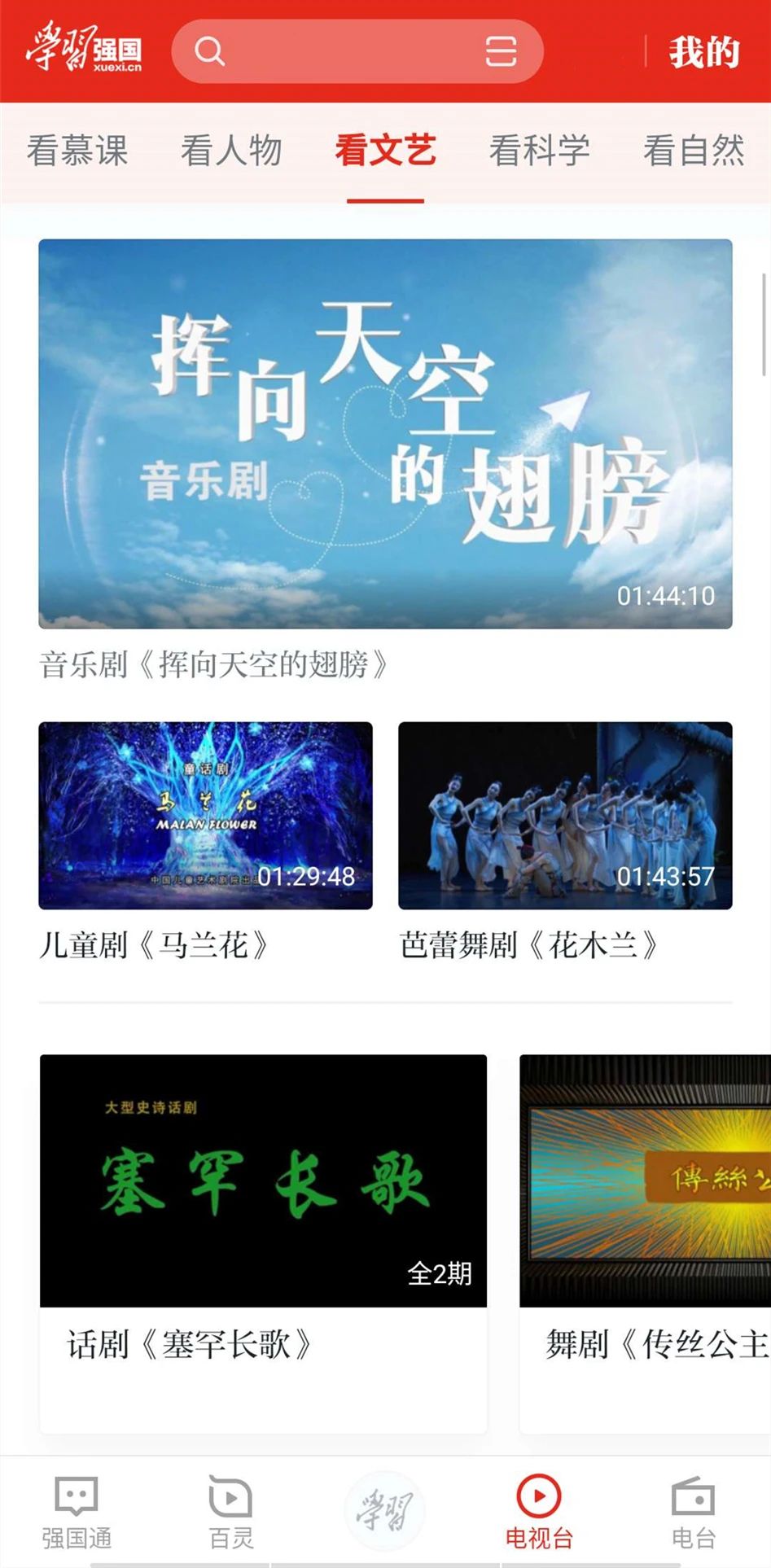
Task: Open the dance drama 传丝公主 card
Action: click(645, 1243)
